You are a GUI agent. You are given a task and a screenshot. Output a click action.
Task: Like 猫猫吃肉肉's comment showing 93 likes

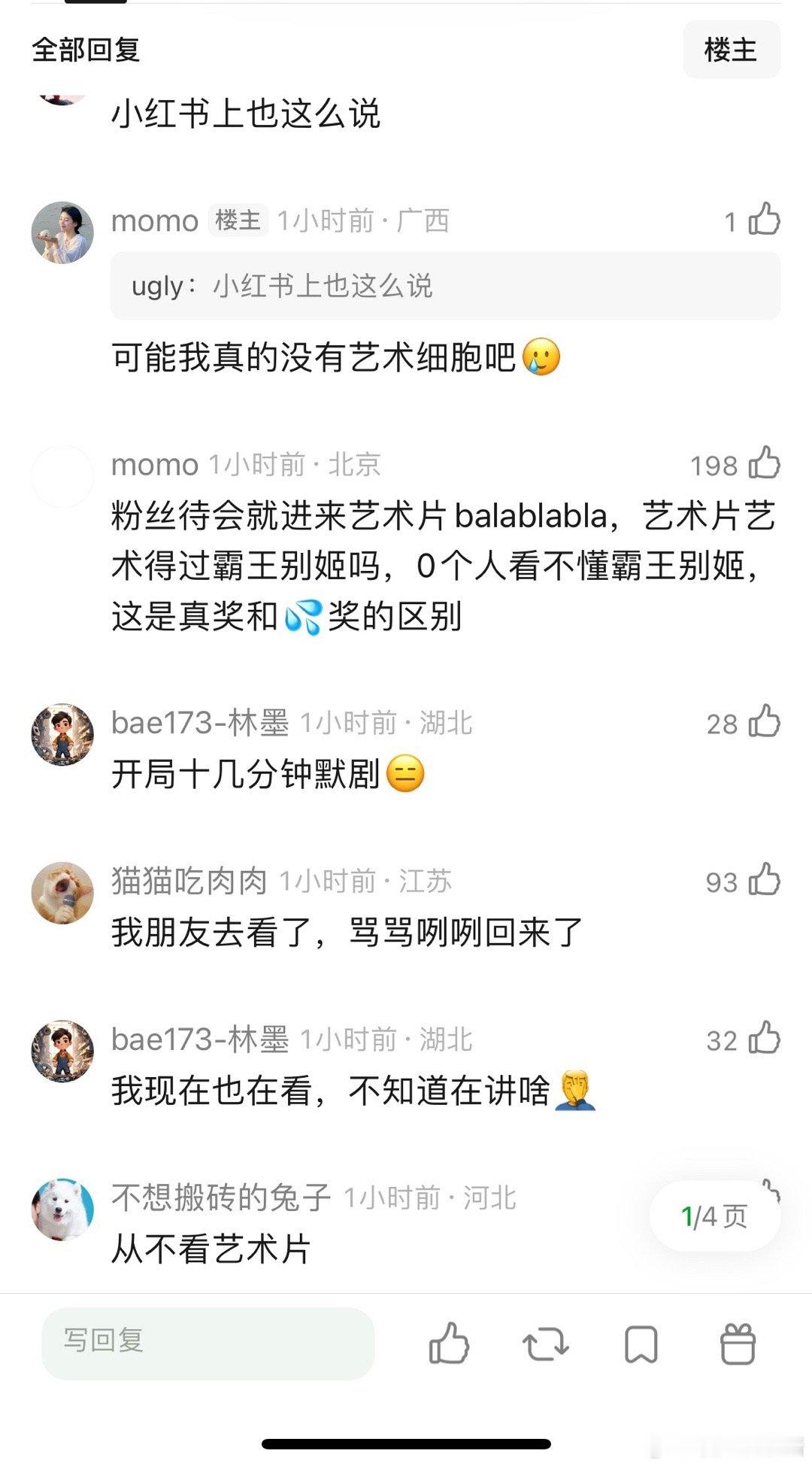coord(762,883)
